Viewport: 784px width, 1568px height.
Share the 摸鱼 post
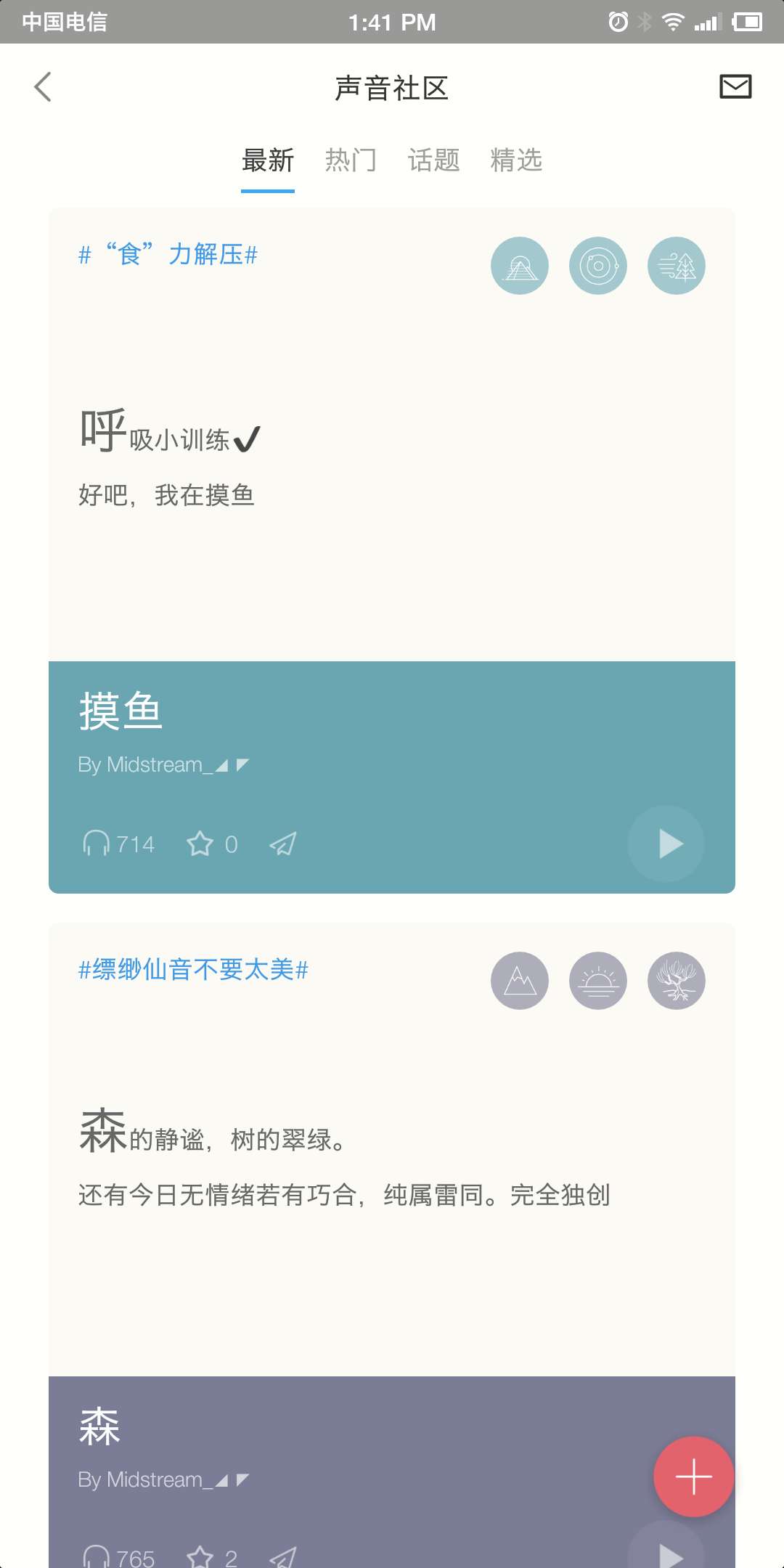tap(283, 844)
